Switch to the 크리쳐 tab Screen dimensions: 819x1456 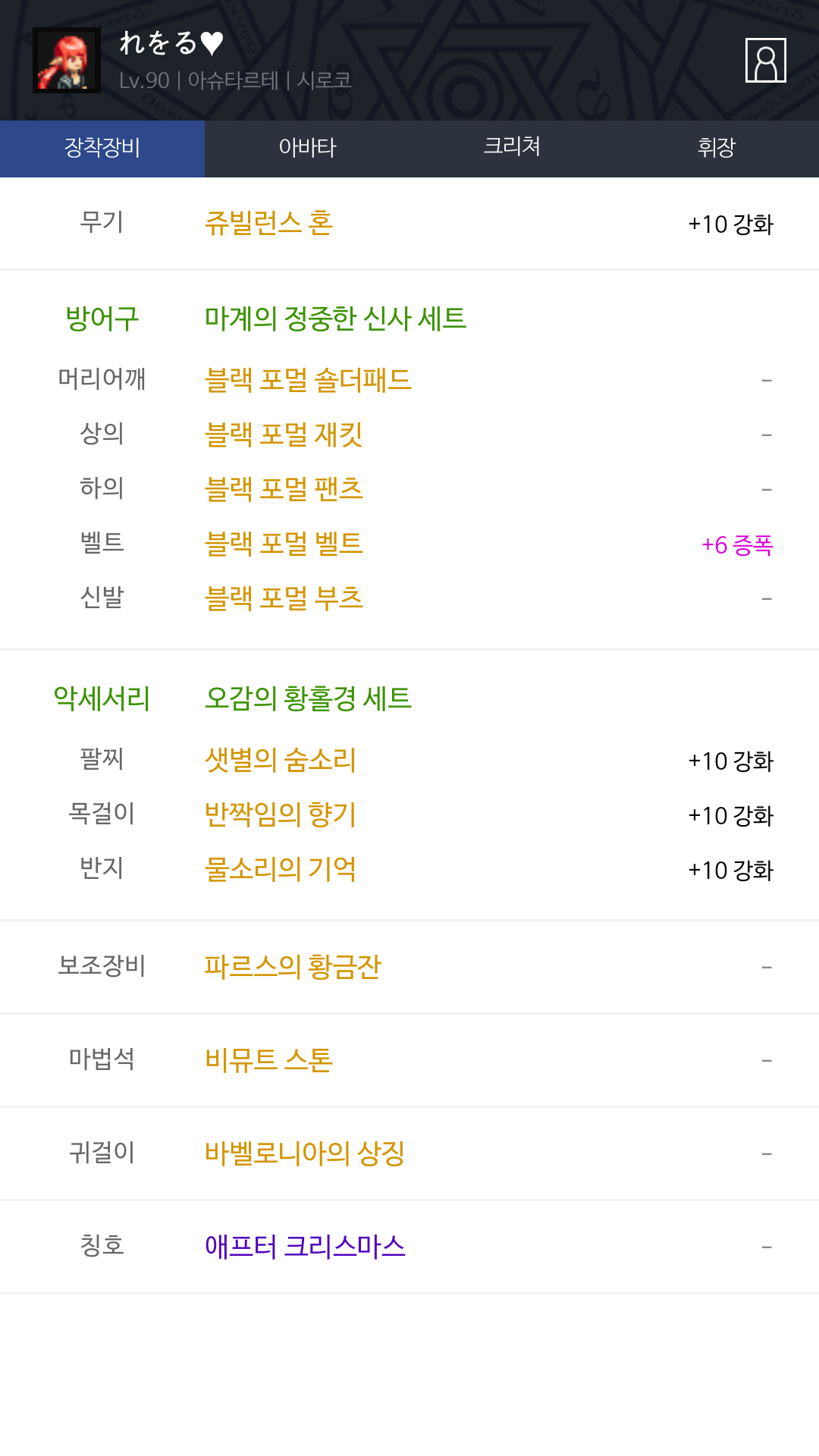[512, 148]
